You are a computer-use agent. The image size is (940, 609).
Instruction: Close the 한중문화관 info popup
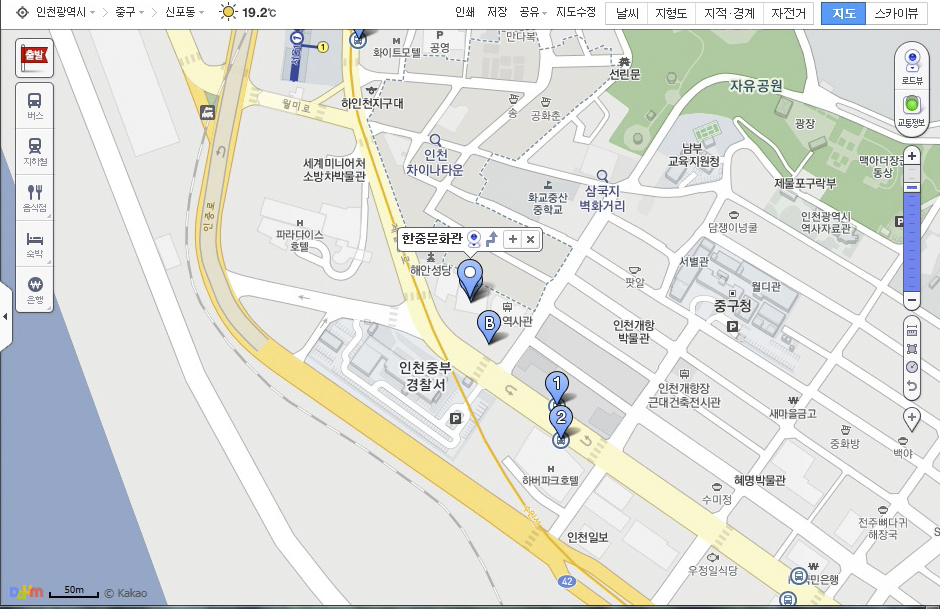pos(530,239)
